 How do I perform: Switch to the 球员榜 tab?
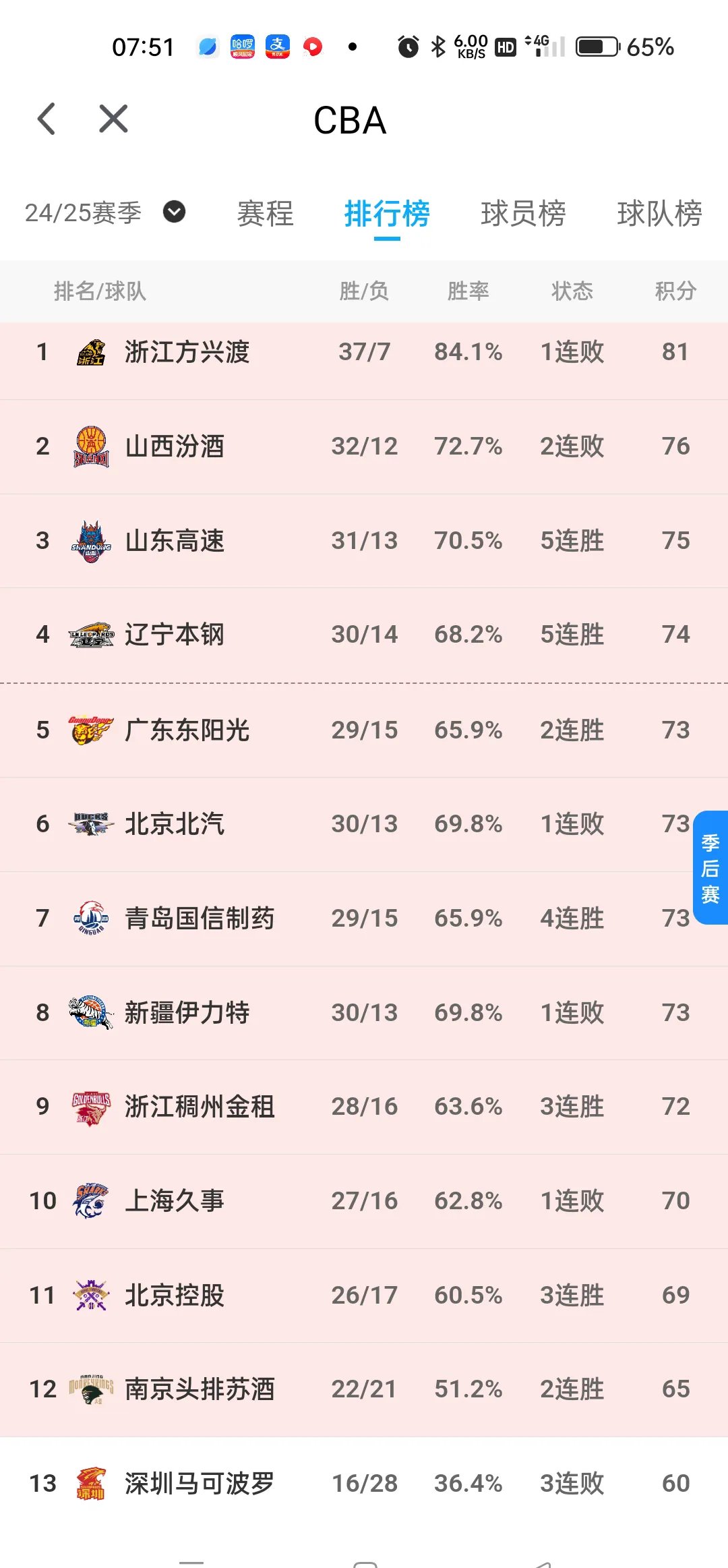(x=523, y=214)
